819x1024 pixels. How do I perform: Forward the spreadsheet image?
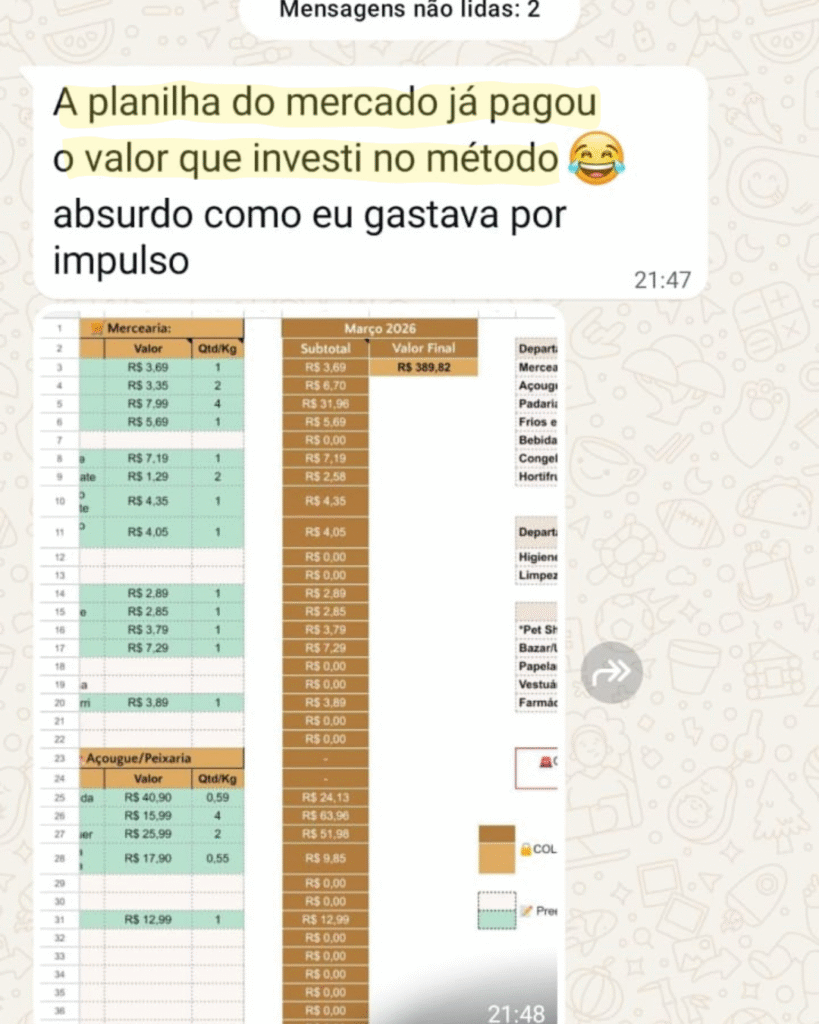click(611, 672)
